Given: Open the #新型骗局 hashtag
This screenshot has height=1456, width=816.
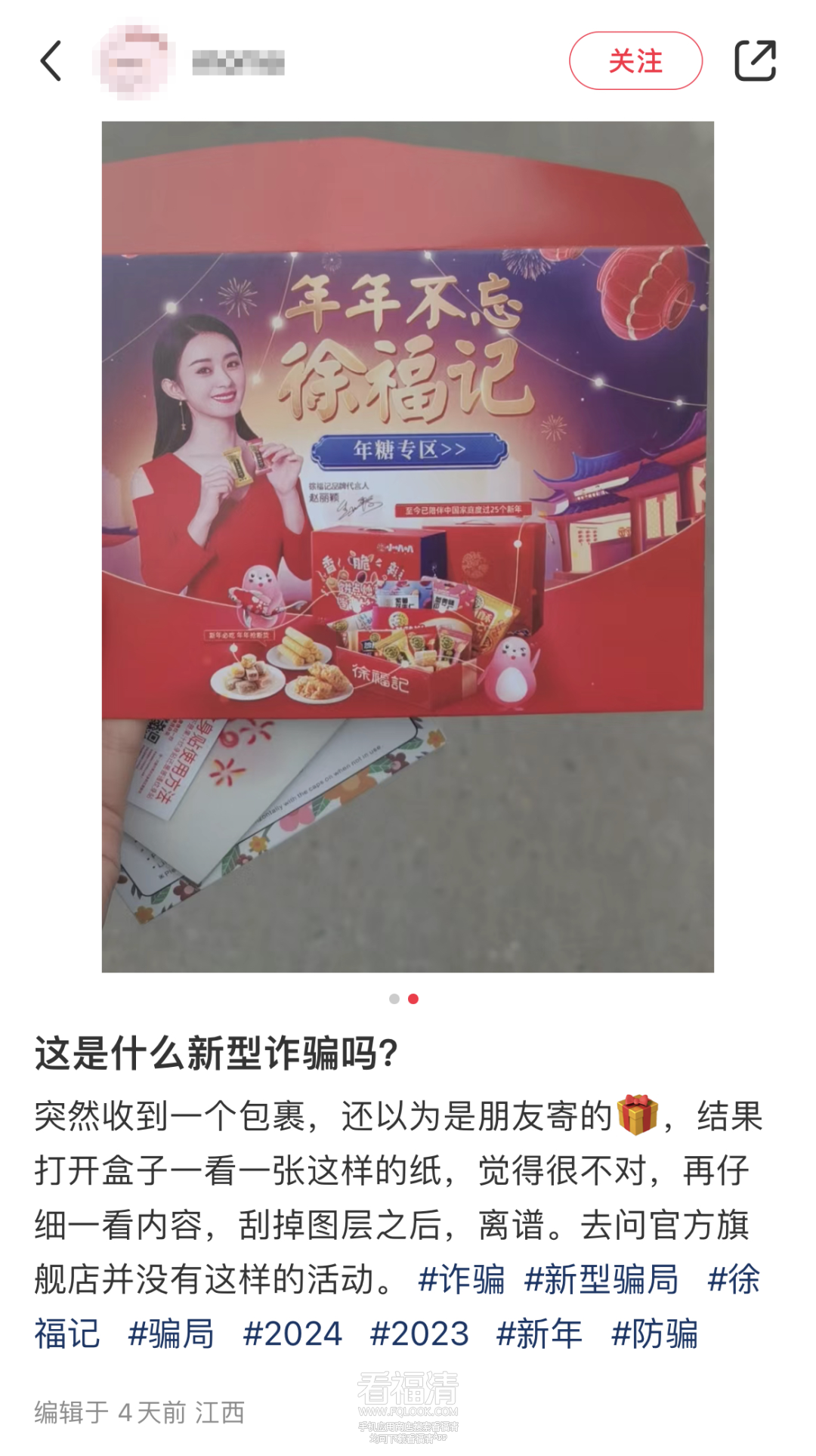Looking at the screenshot, I should click(601, 1280).
